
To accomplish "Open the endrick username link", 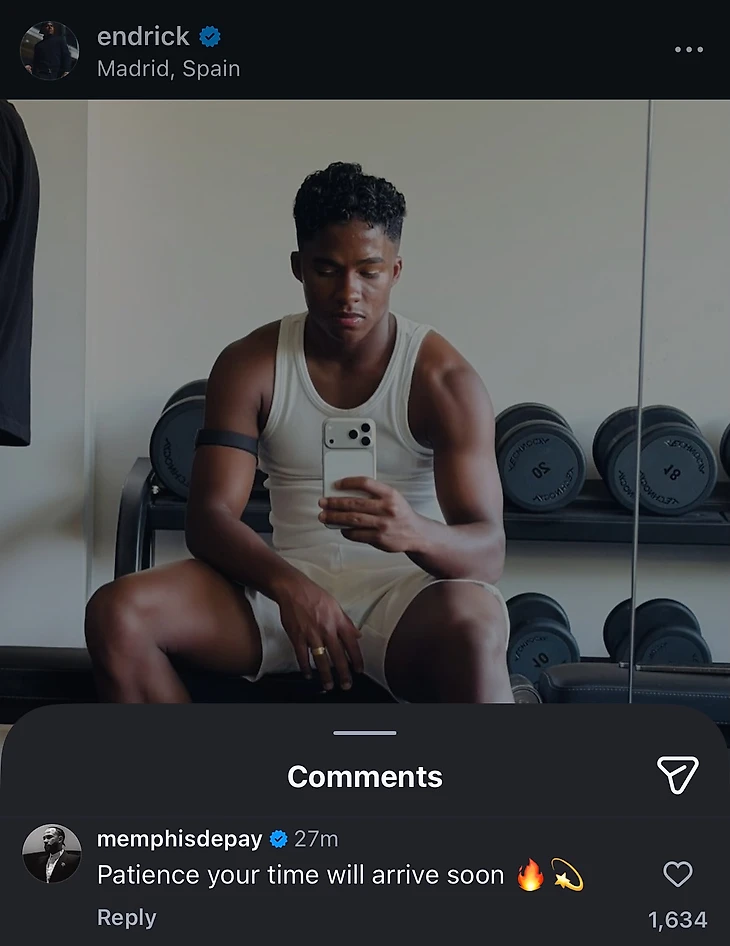I will click(x=143, y=36).
